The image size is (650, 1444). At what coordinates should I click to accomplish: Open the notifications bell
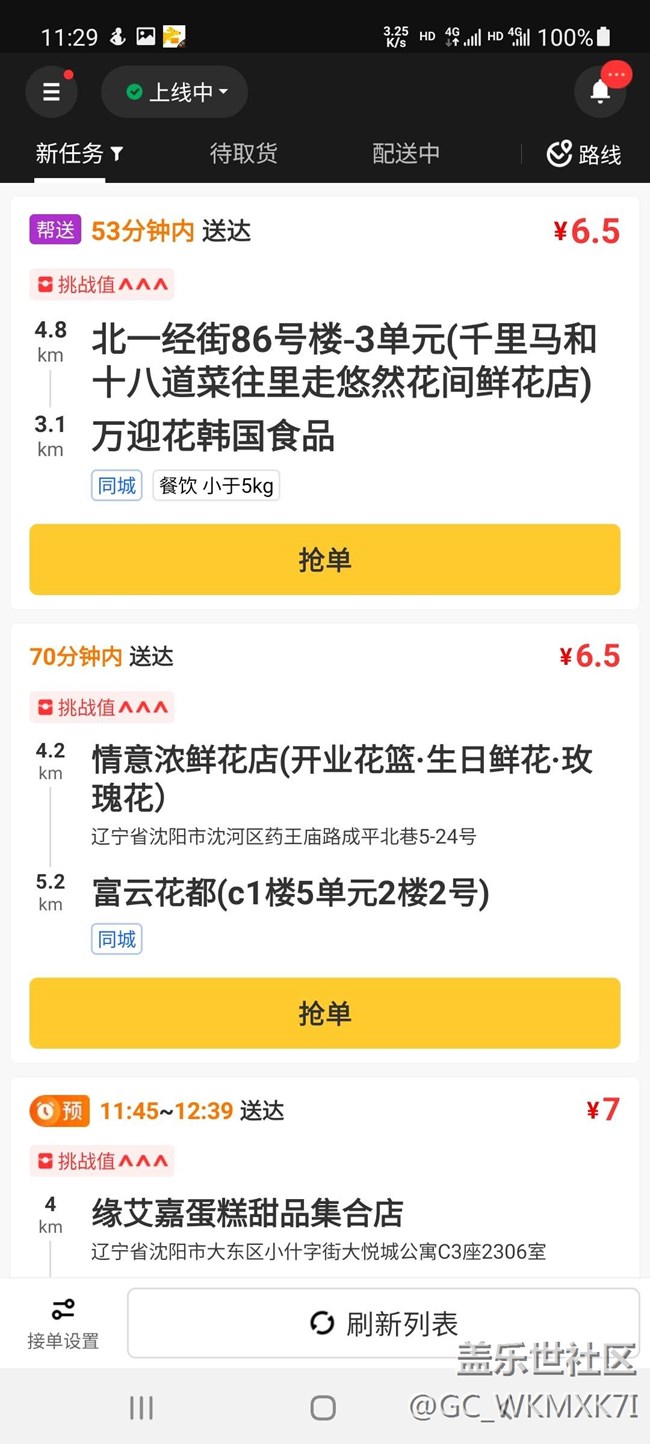coord(600,92)
